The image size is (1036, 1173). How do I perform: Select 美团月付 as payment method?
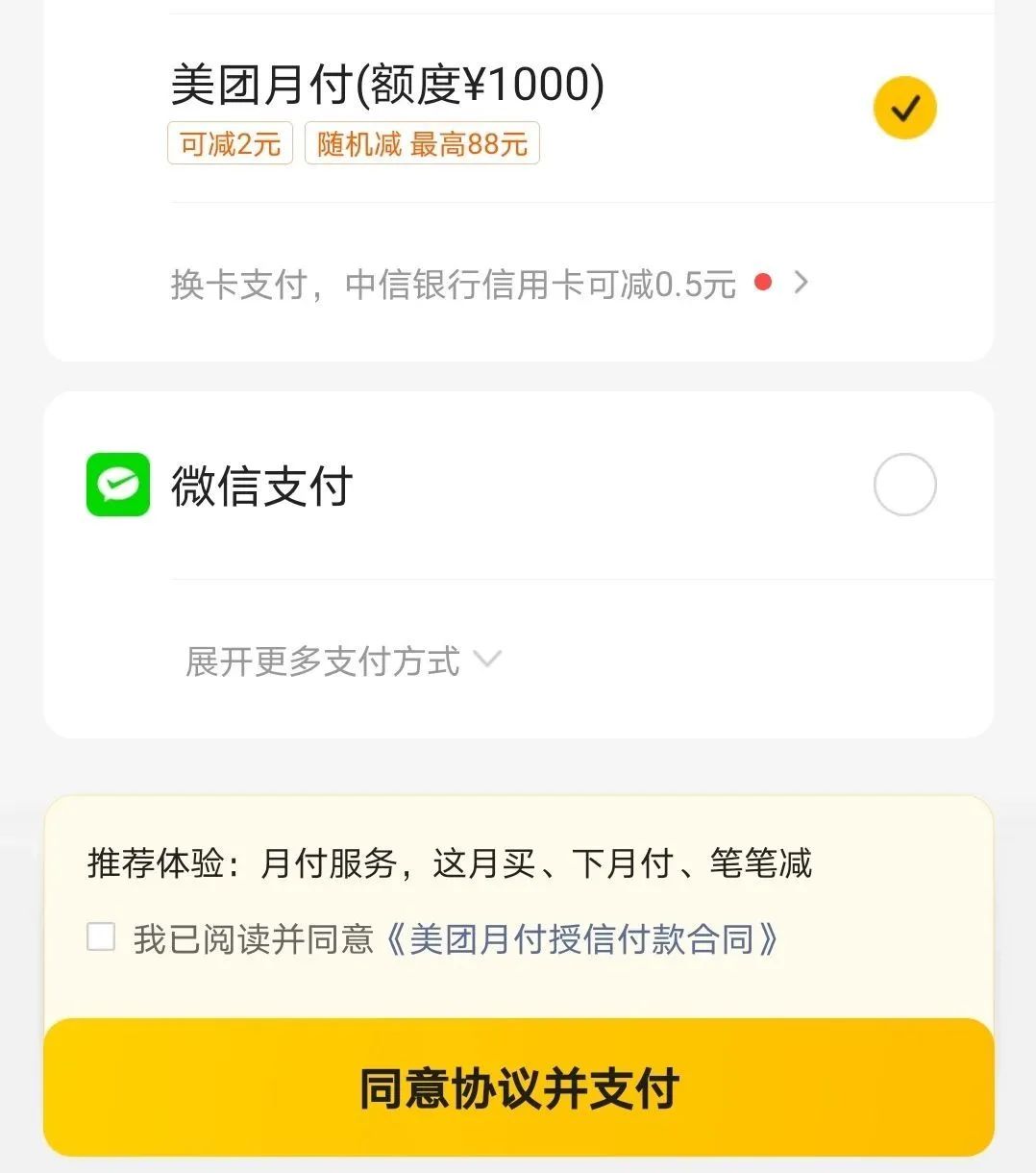pos(903,108)
